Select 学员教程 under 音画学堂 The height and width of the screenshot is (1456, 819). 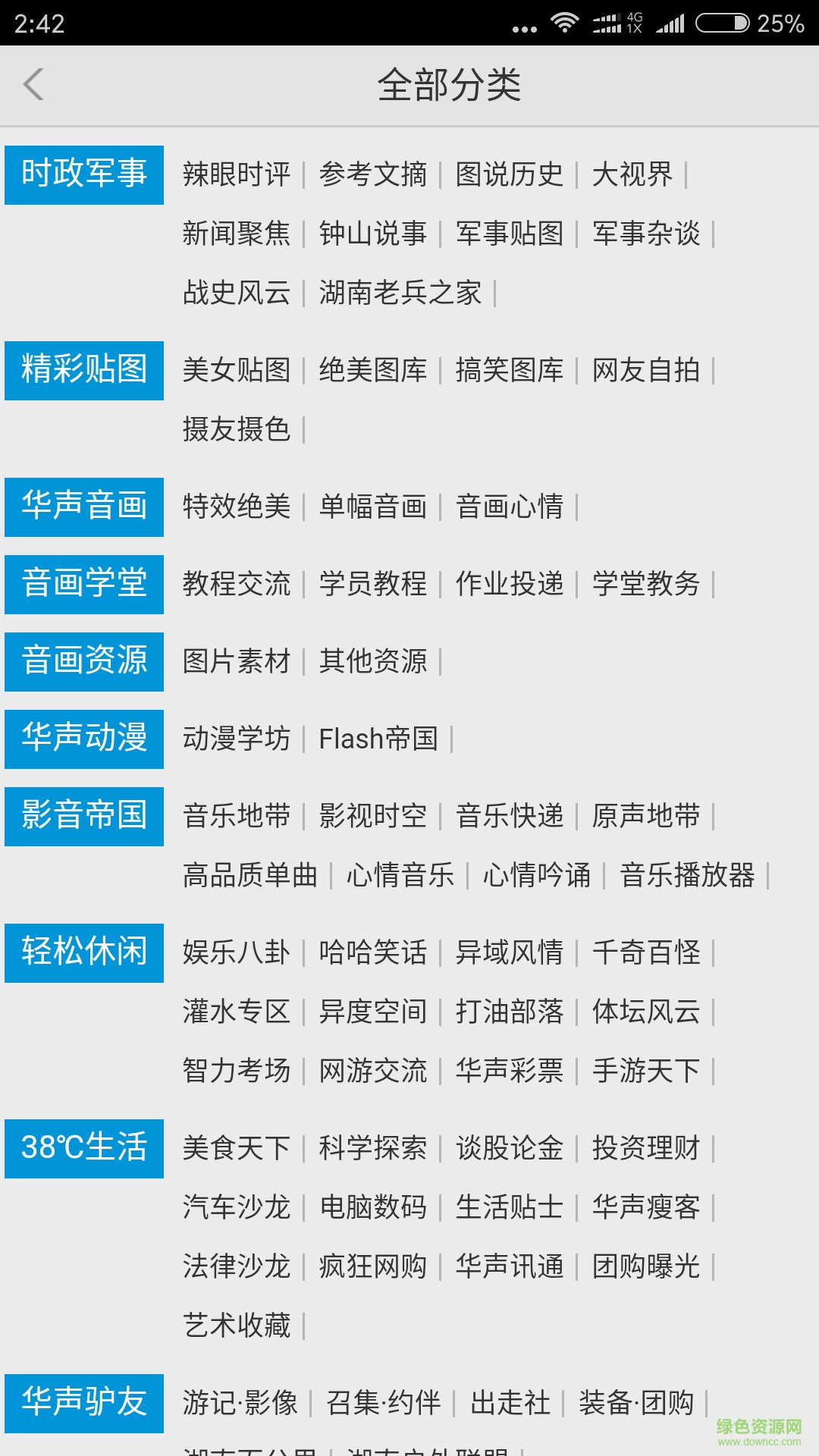tap(372, 584)
